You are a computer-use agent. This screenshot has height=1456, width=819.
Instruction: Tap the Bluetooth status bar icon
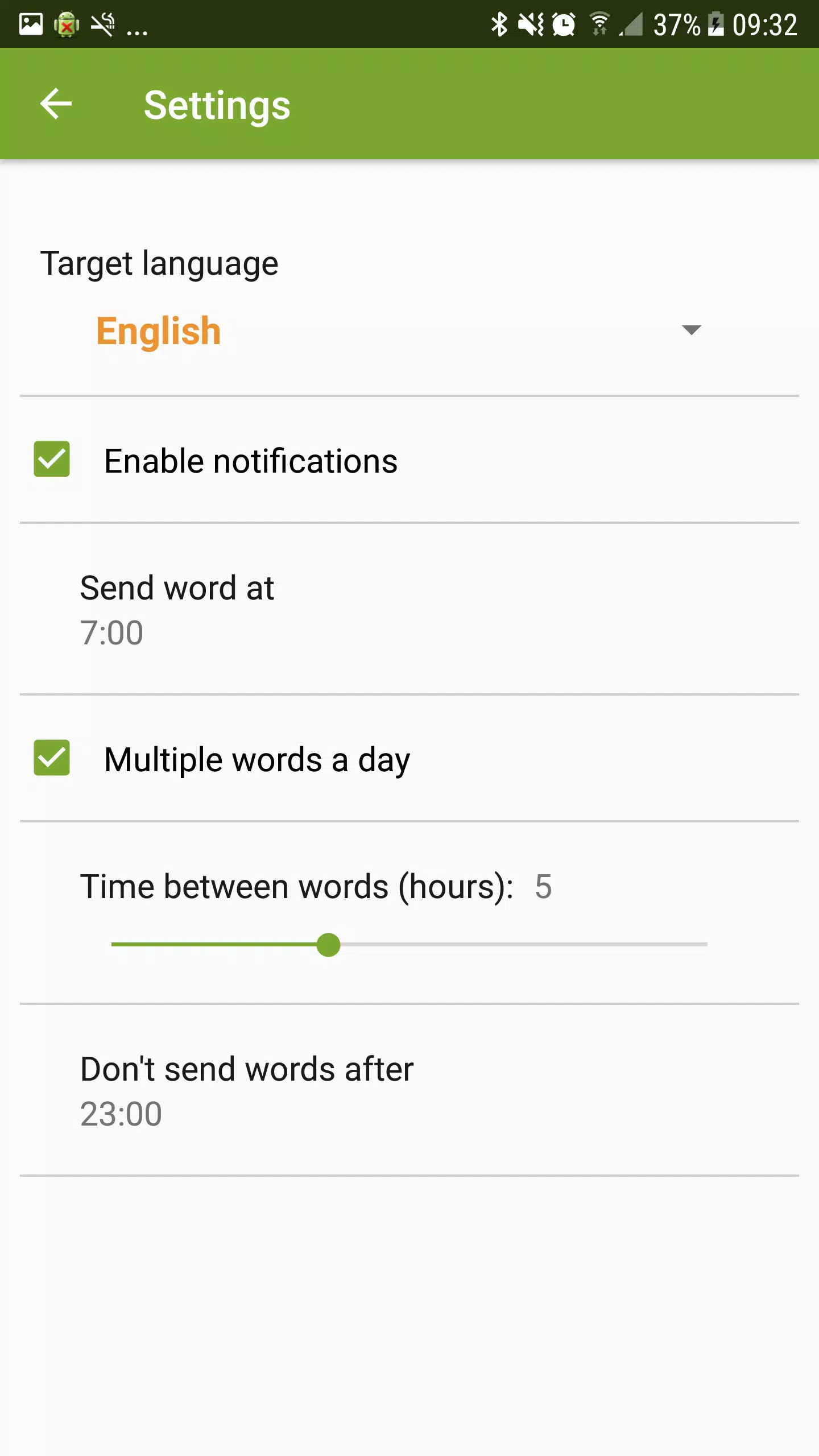(x=500, y=24)
